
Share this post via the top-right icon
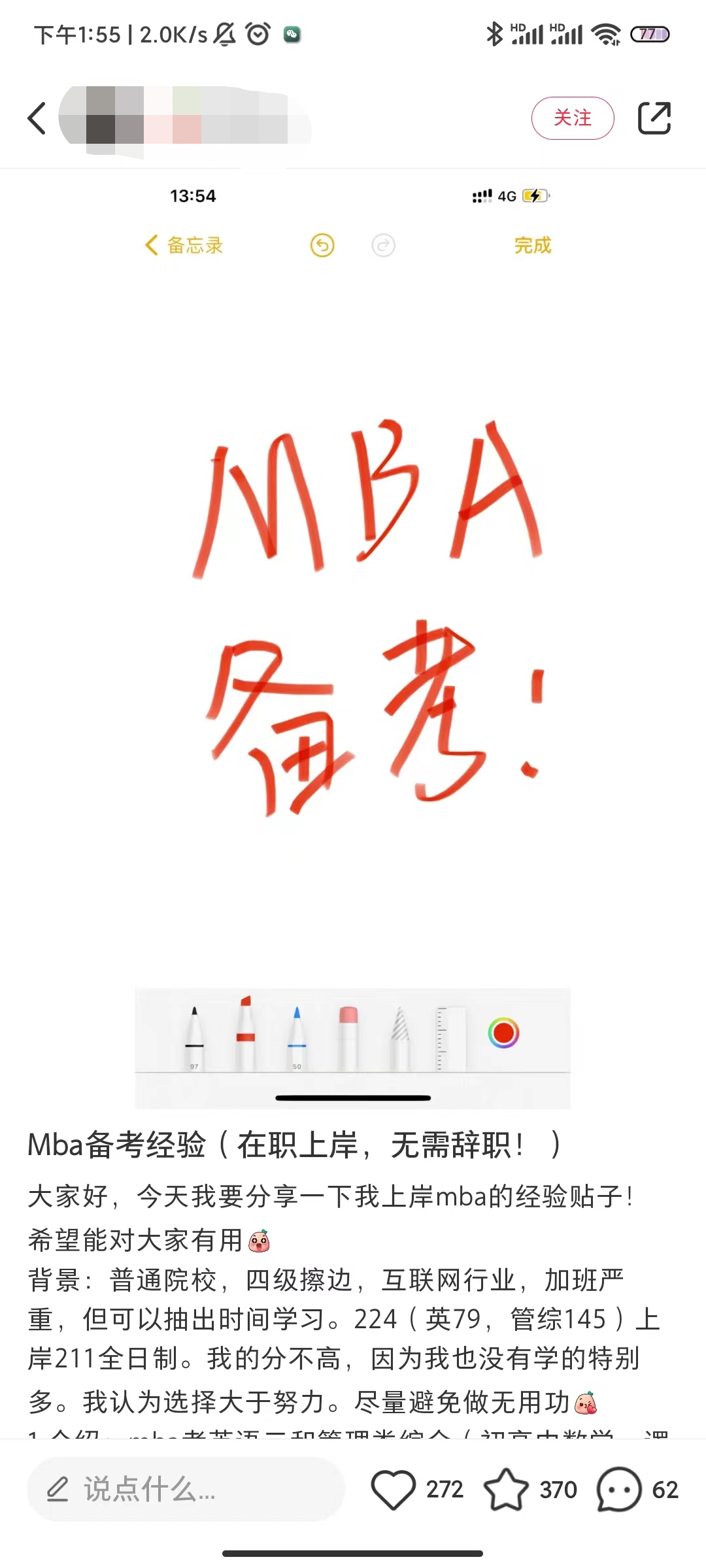tap(654, 118)
